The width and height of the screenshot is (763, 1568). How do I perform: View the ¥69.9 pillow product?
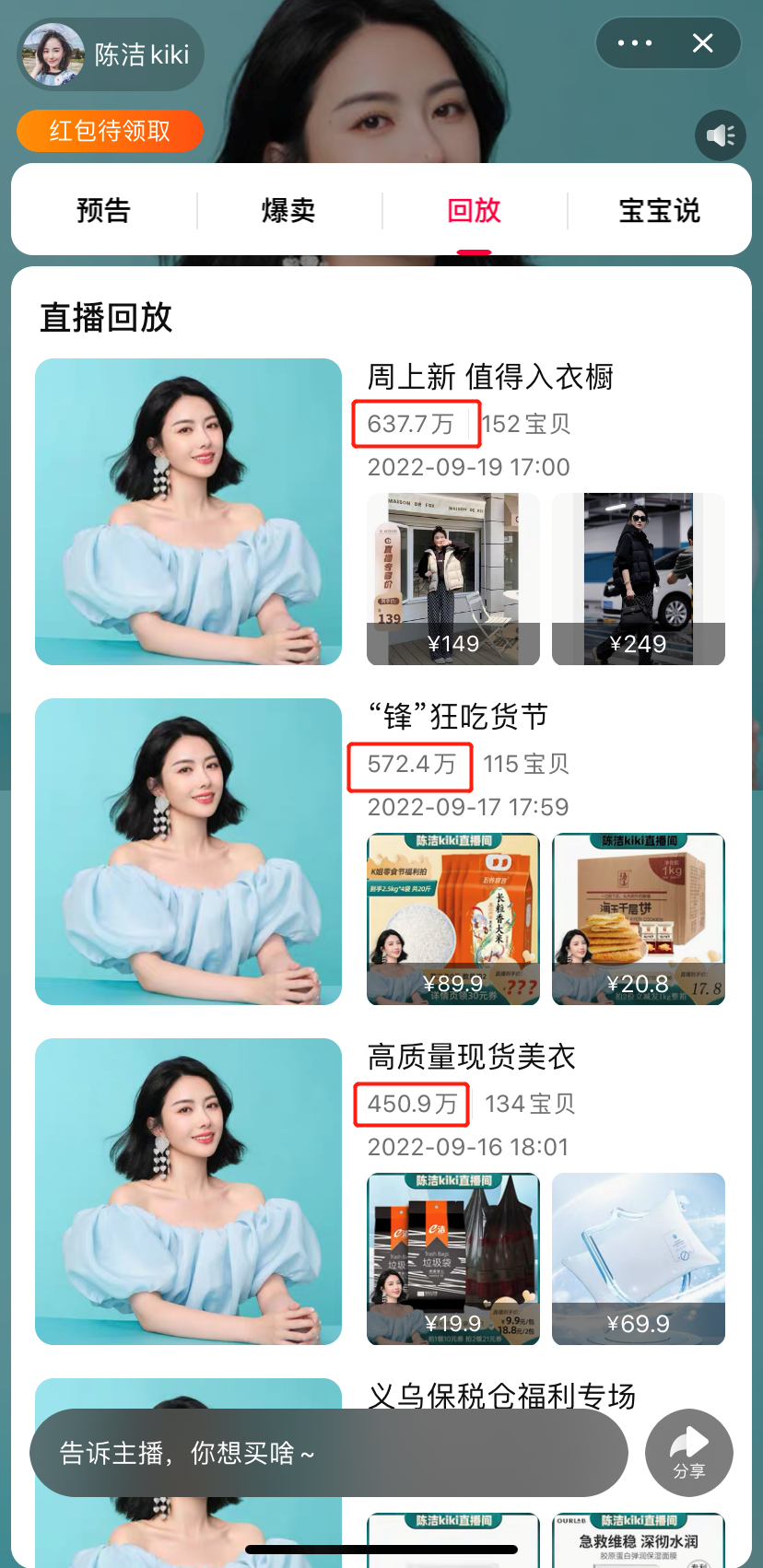[x=638, y=1258]
